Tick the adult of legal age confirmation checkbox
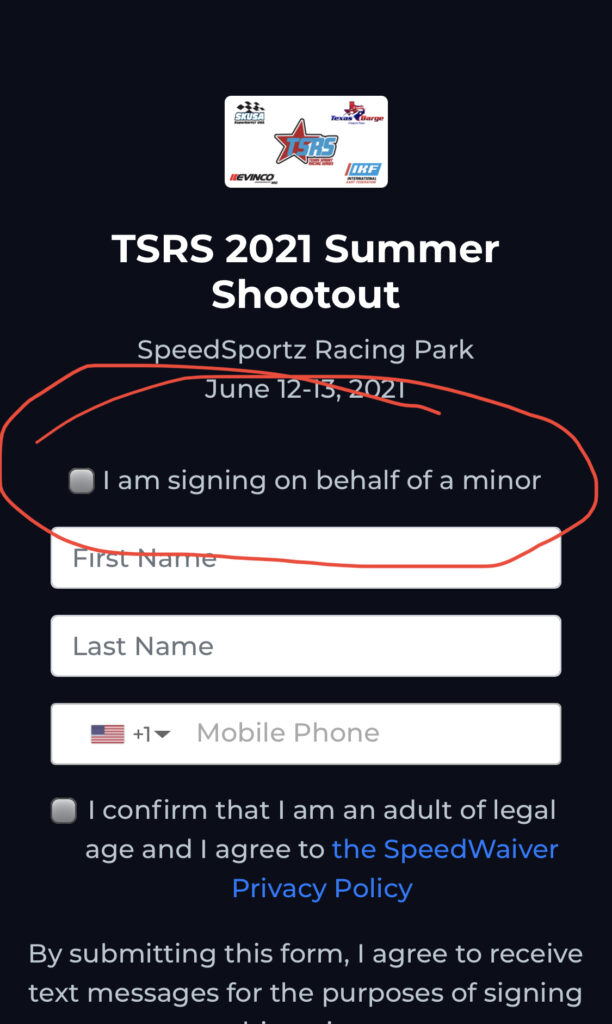612x1024 pixels. click(x=64, y=810)
